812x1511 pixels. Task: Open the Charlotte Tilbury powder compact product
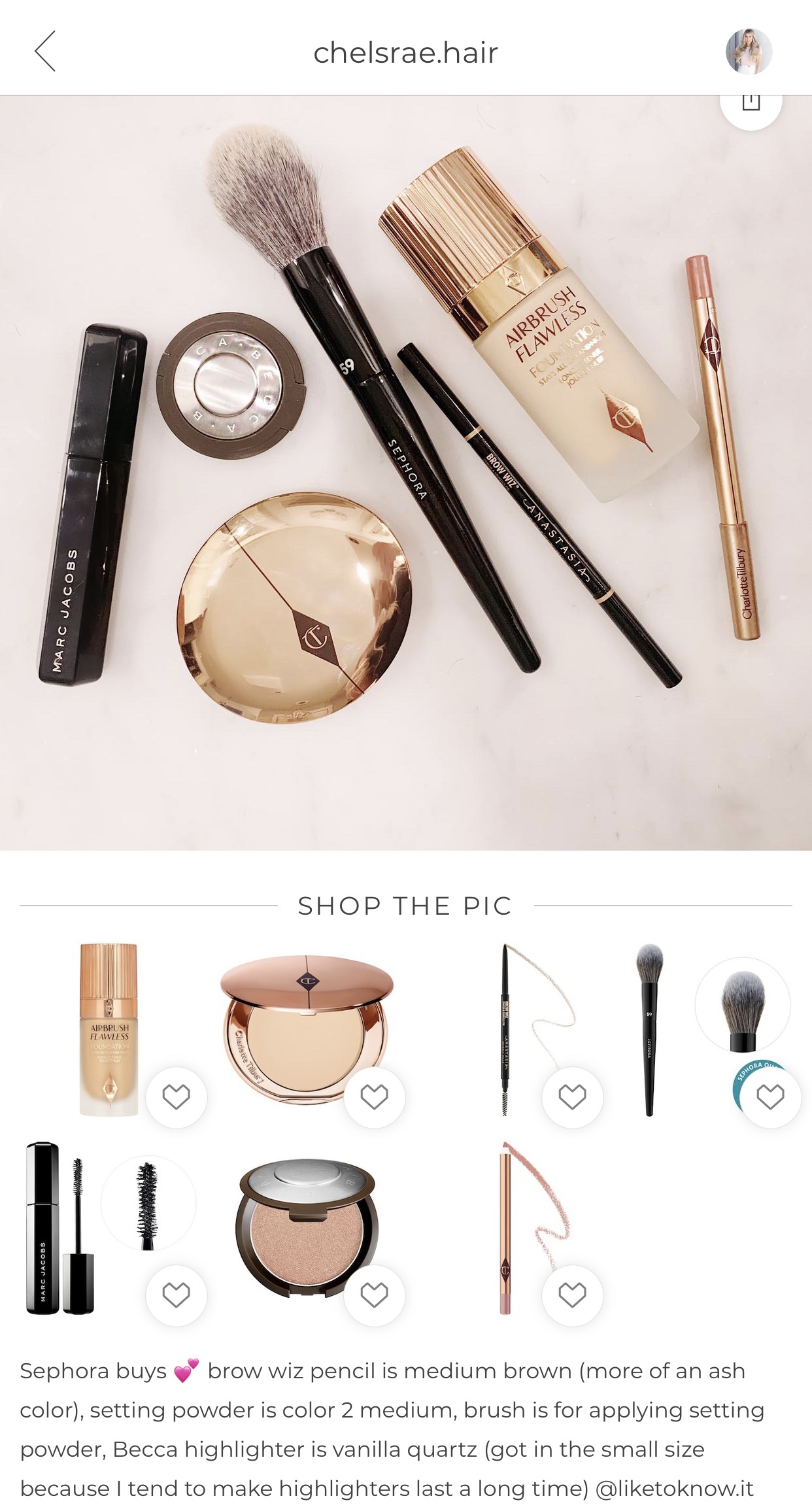pos(306,1027)
